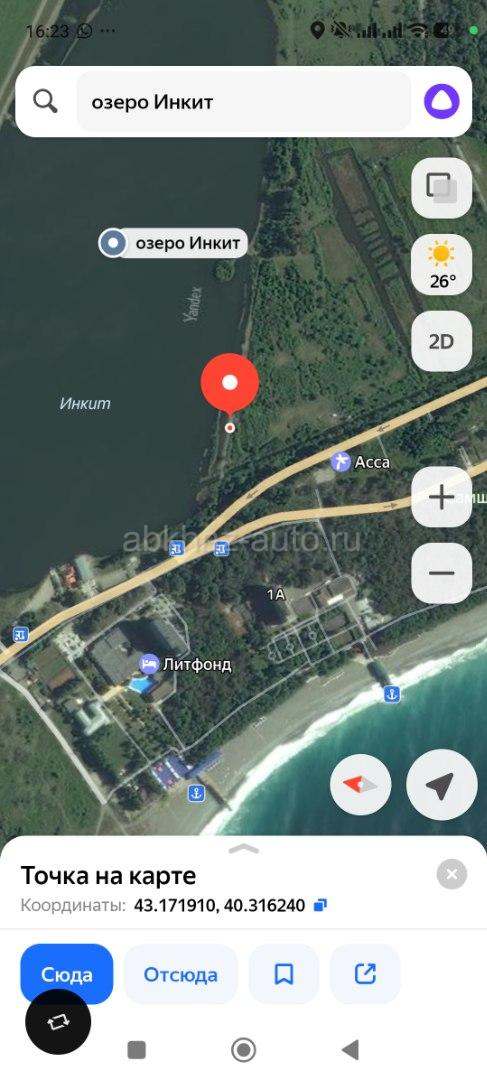
Task: Go back using system navigation
Action: pyautogui.click(x=351, y=1050)
